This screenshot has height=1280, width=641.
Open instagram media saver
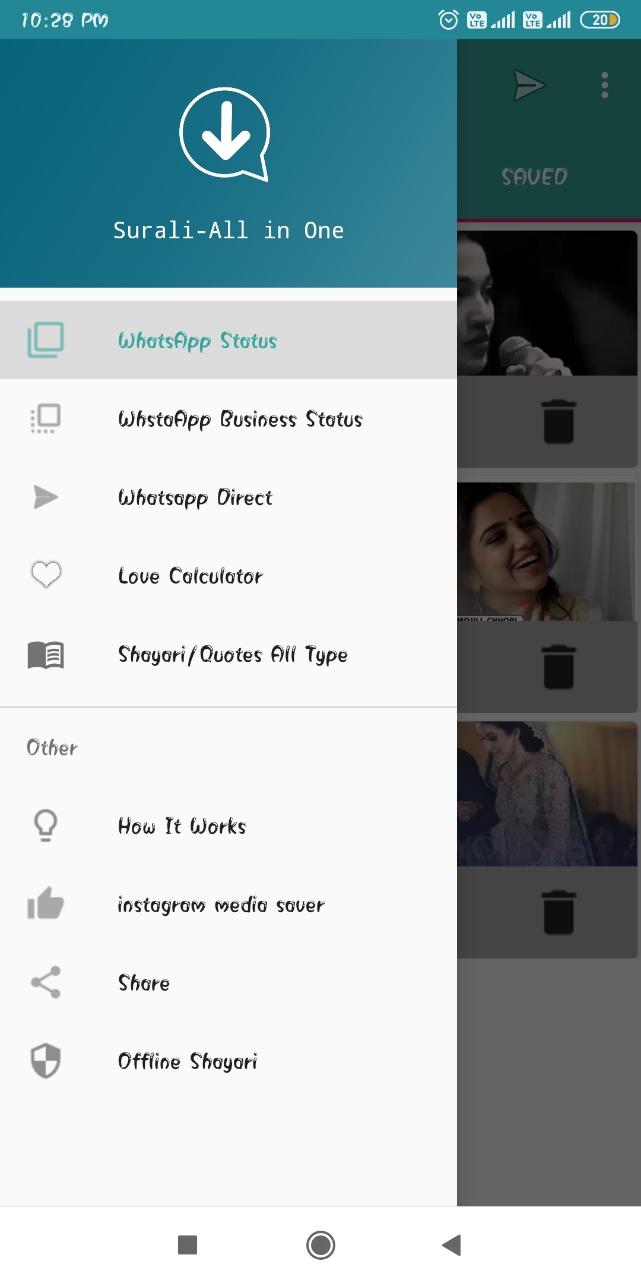coord(228,905)
